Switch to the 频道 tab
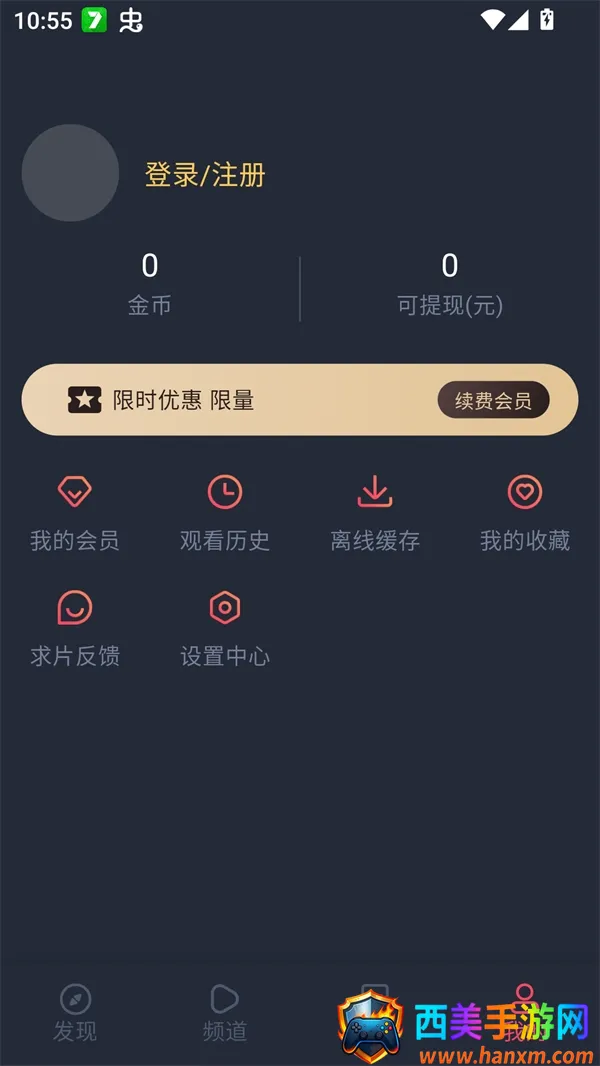Screen dimensions: 600x1066 coord(225,1012)
